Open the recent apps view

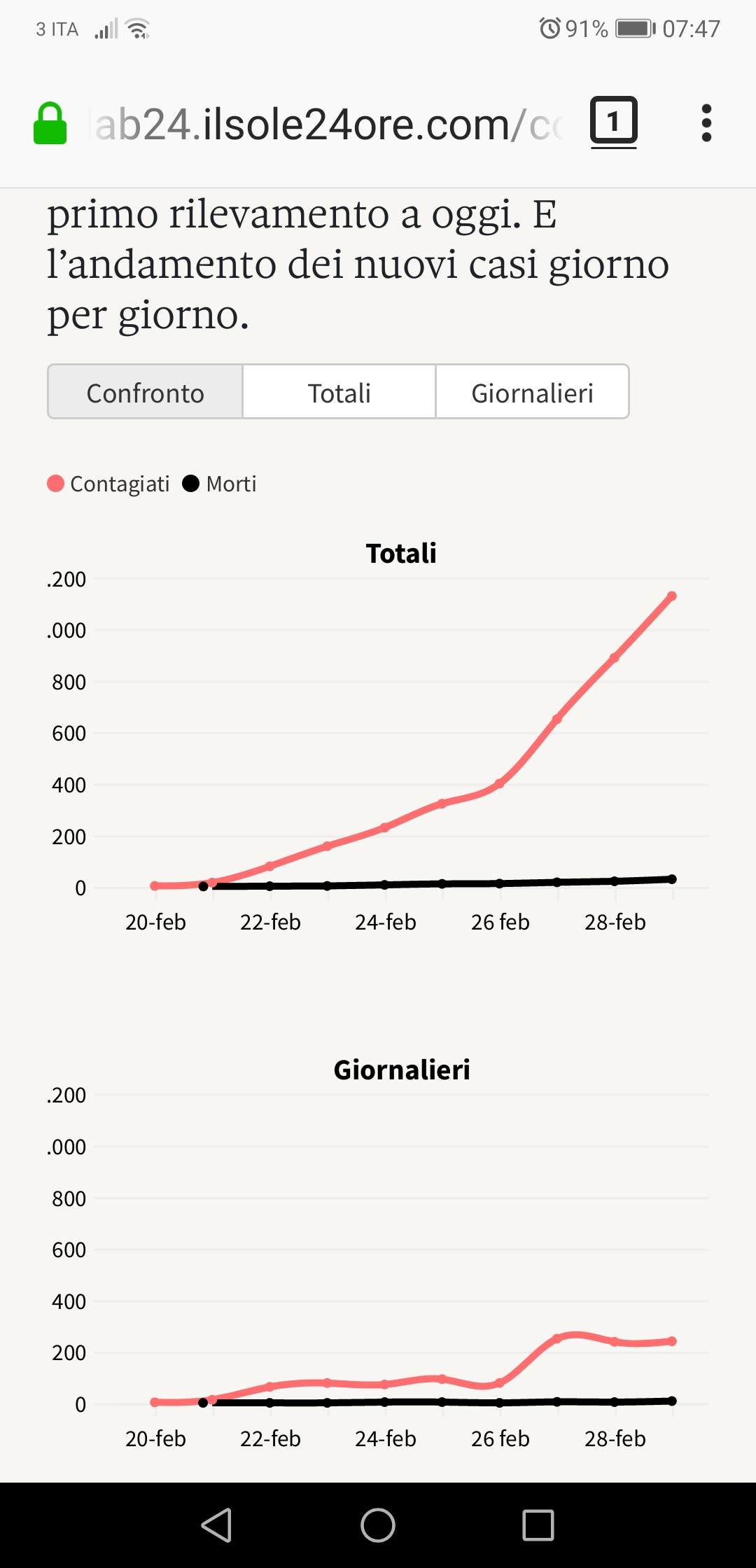click(x=538, y=1525)
